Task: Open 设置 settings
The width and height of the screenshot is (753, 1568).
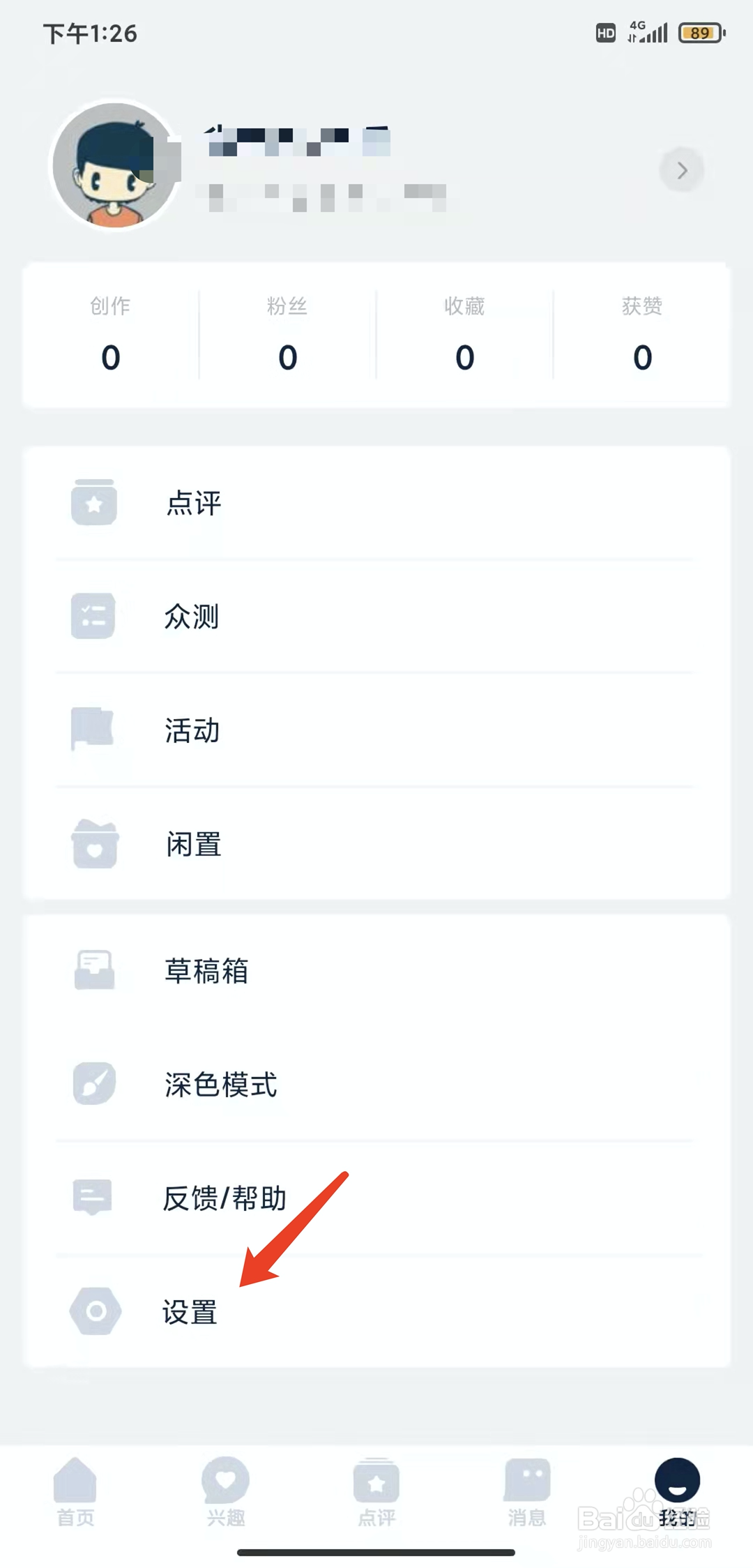Action: pos(376,1311)
